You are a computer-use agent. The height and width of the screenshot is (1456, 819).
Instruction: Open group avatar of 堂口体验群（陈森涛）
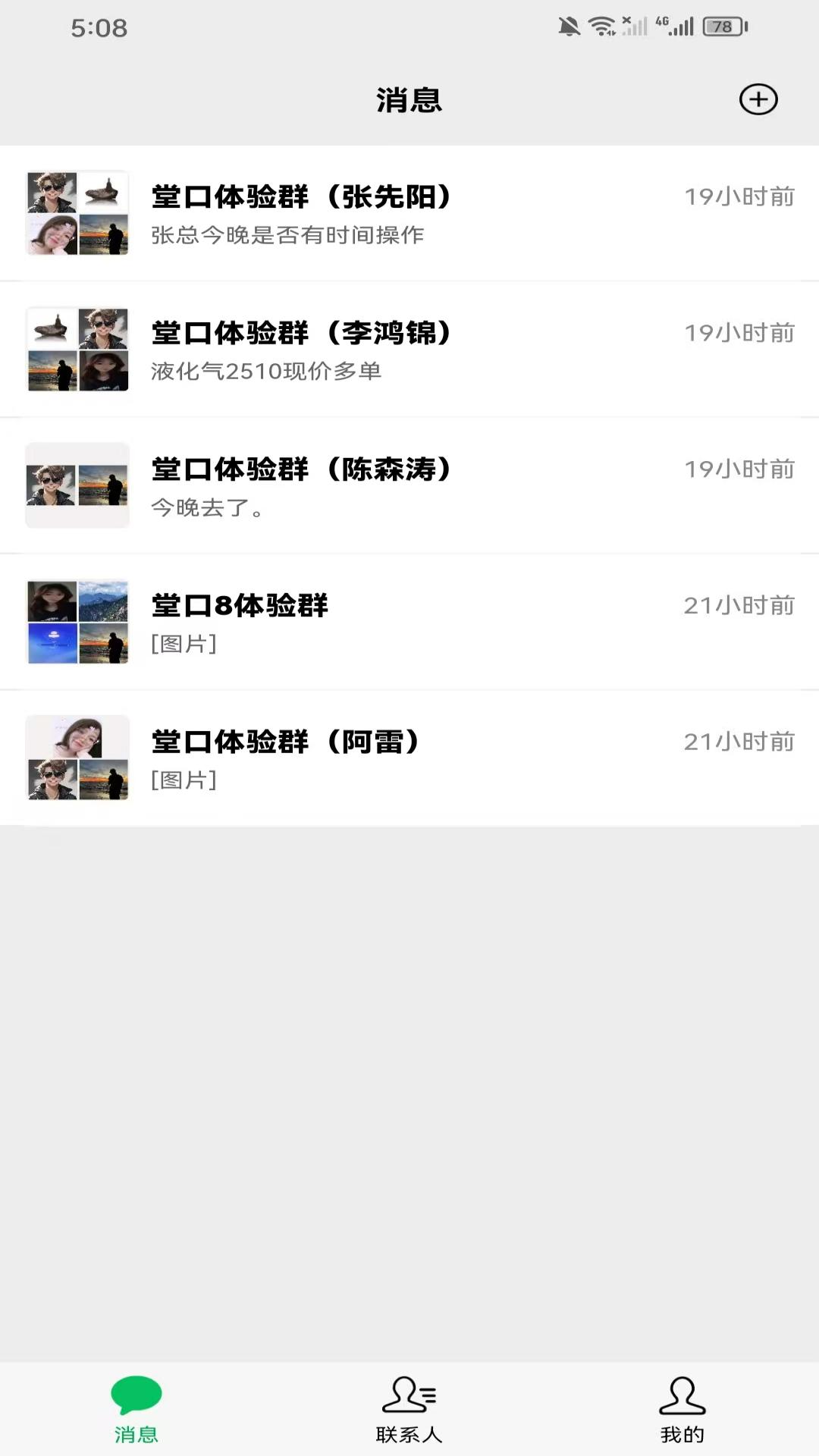click(77, 485)
